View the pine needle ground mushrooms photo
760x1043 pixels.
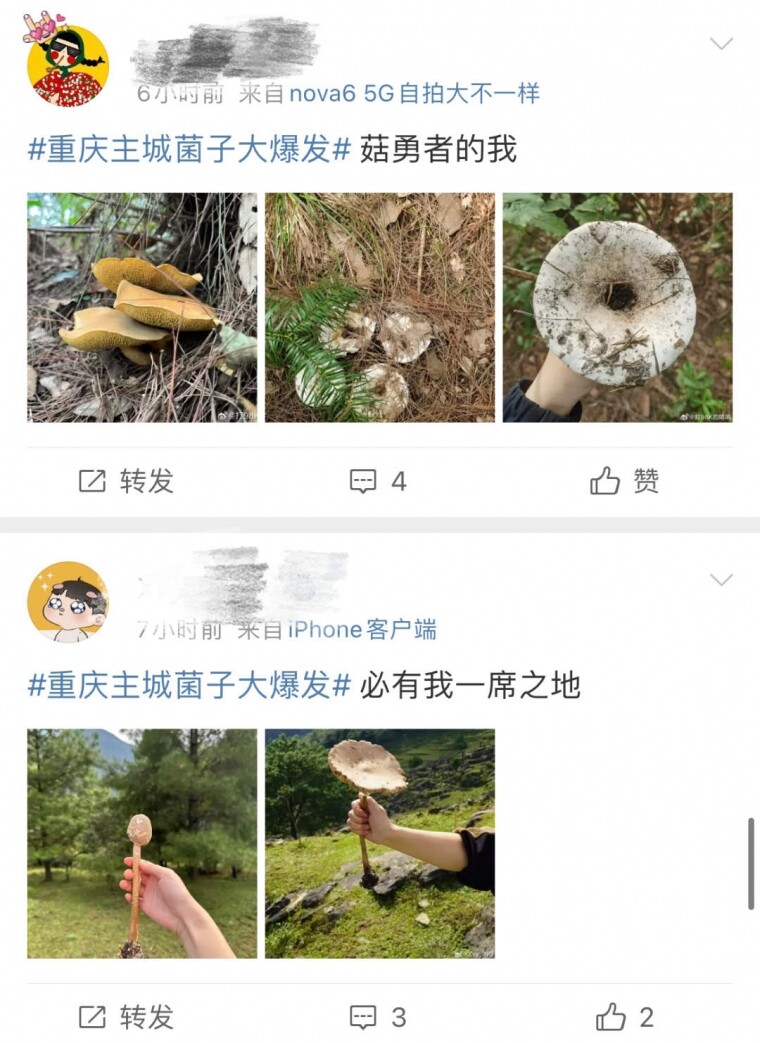(x=380, y=307)
